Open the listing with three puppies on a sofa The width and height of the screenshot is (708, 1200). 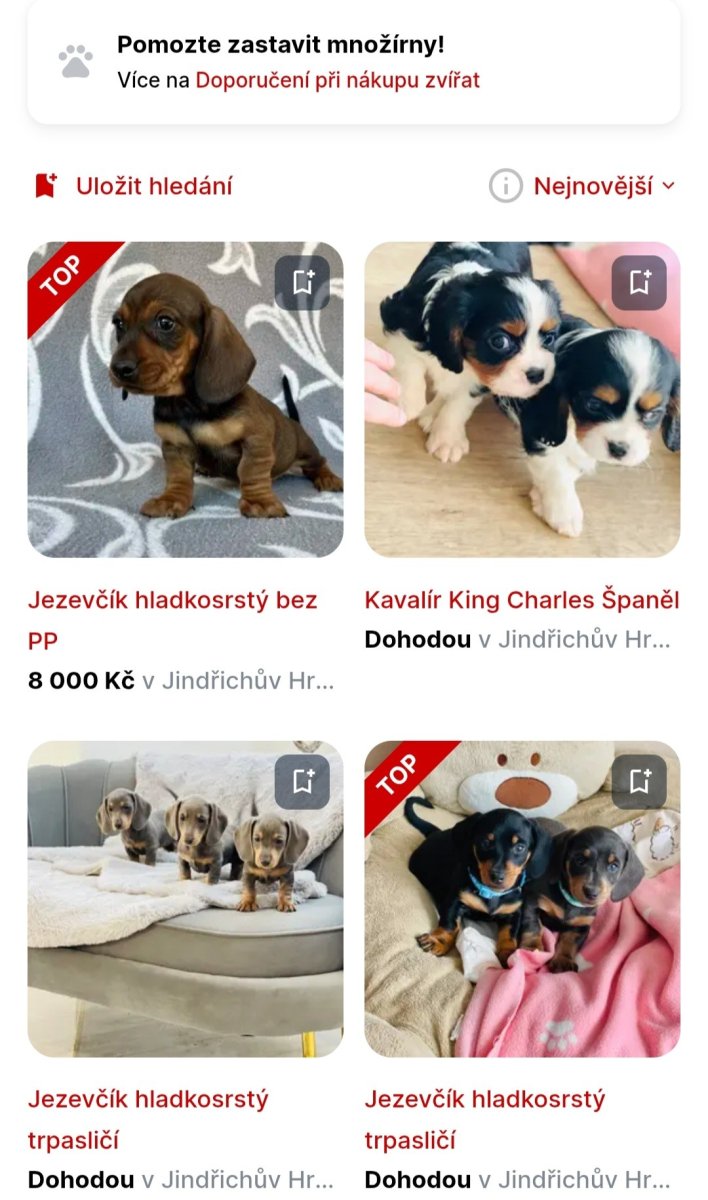[x=185, y=900]
